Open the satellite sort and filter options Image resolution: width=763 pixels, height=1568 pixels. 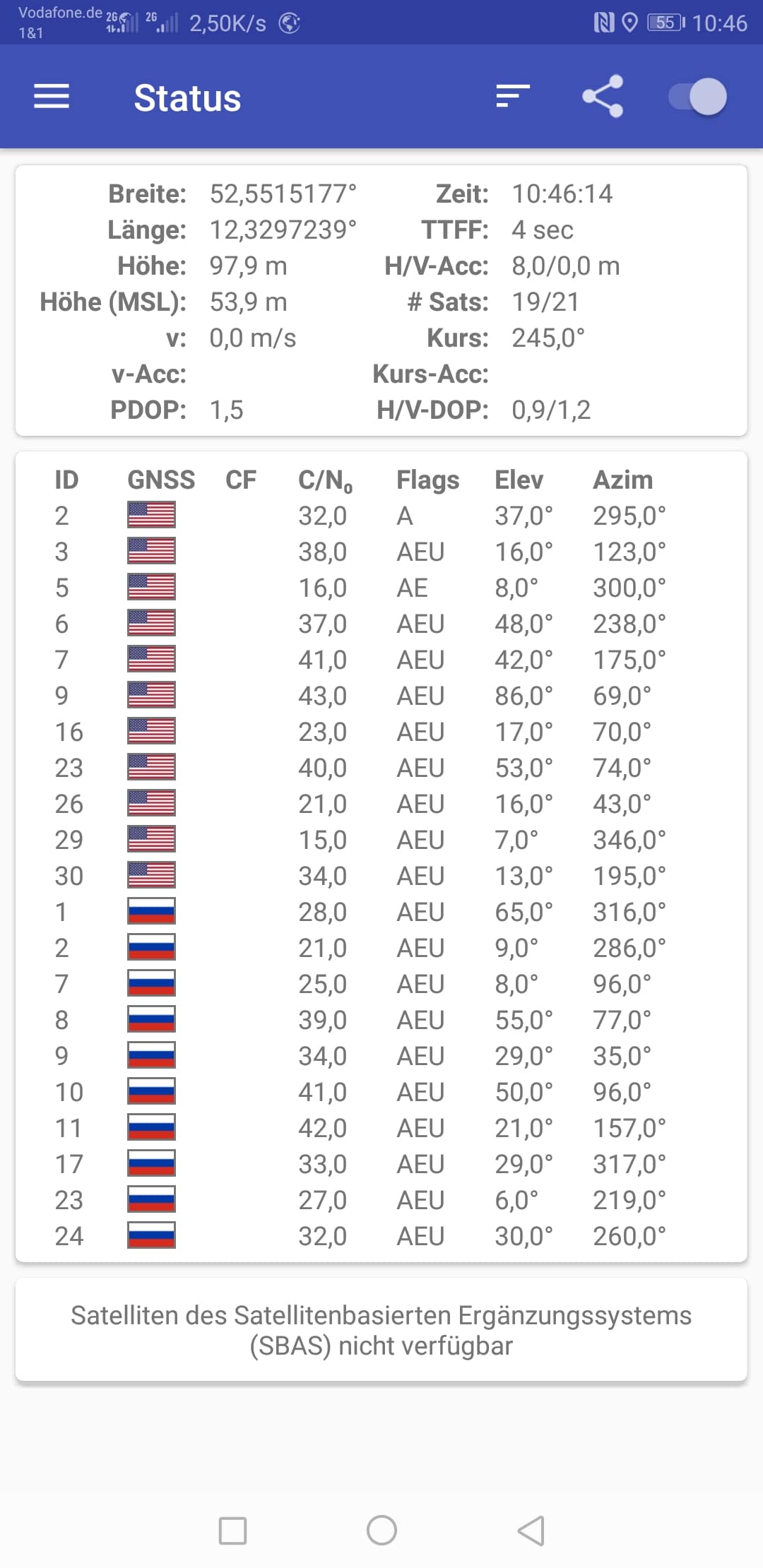[513, 97]
